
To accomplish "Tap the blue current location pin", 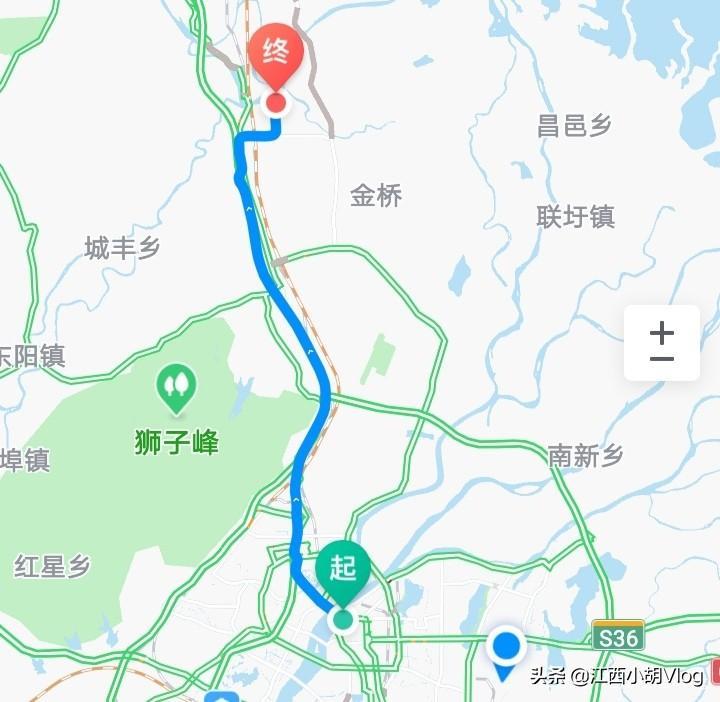I will (507, 649).
